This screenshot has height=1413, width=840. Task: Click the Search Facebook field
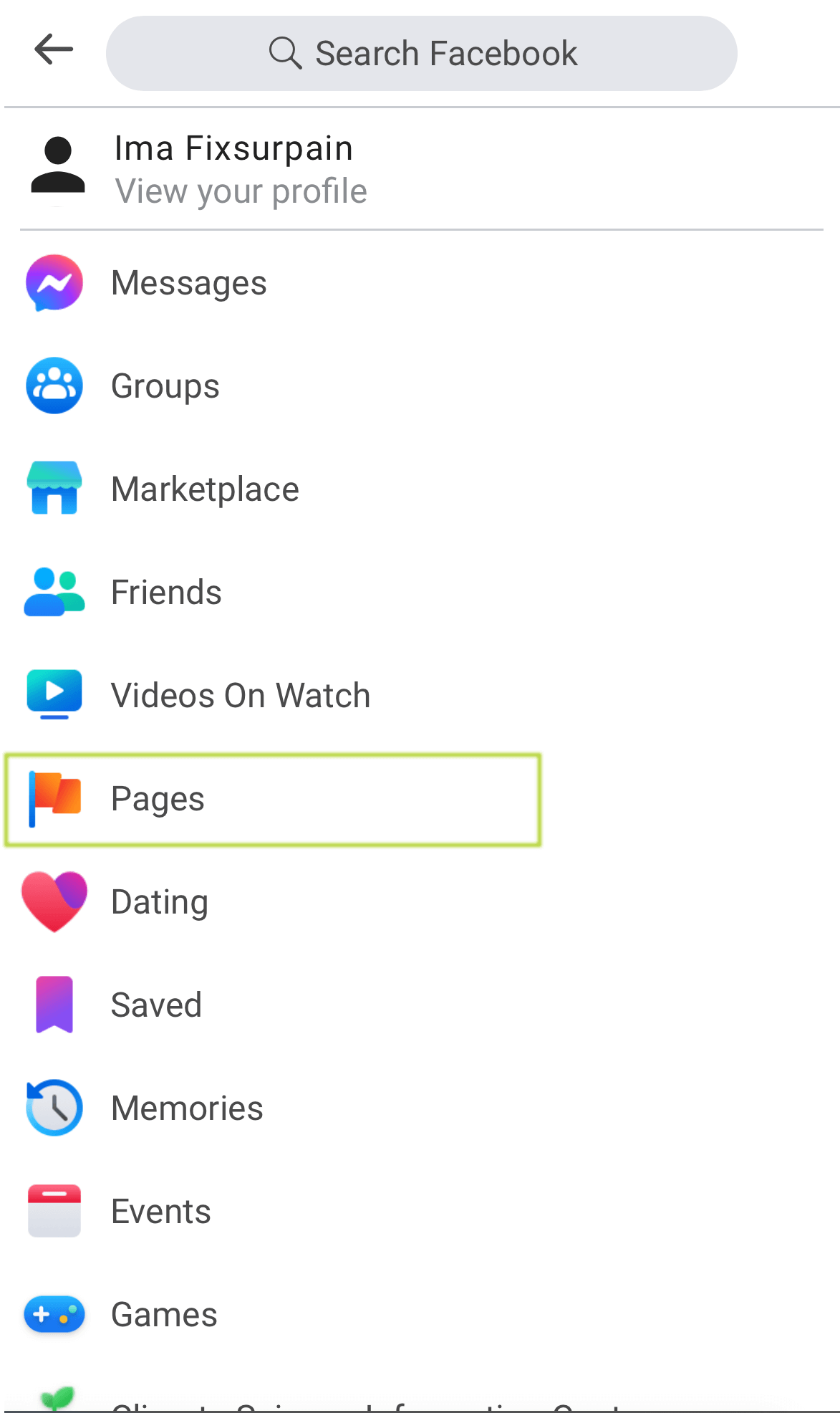coord(421,52)
